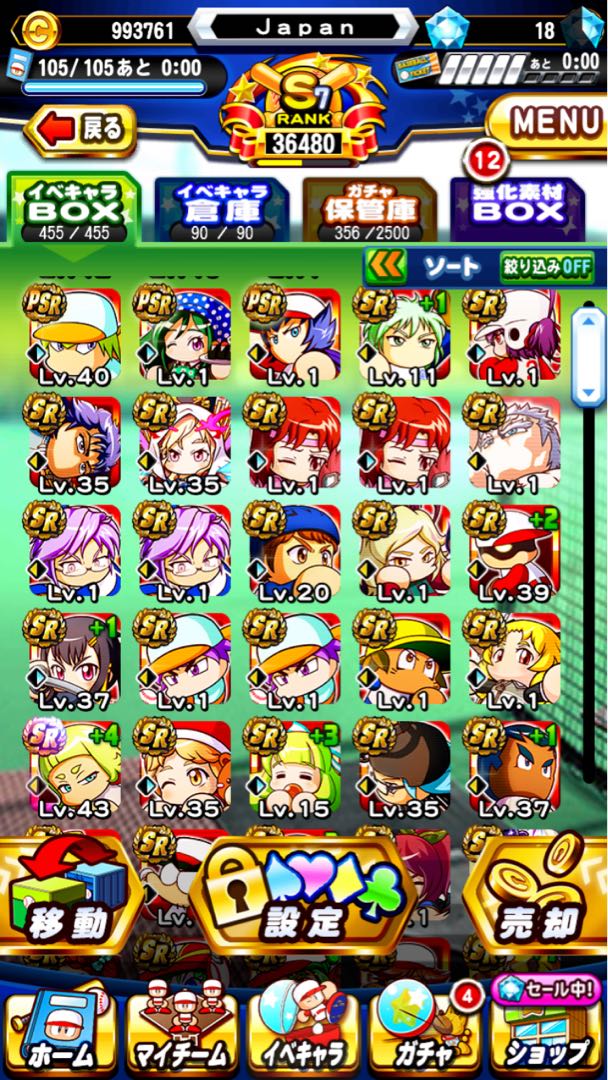Open the MENU button
This screenshot has width=608, height=1080.
[x=548, y=123]
